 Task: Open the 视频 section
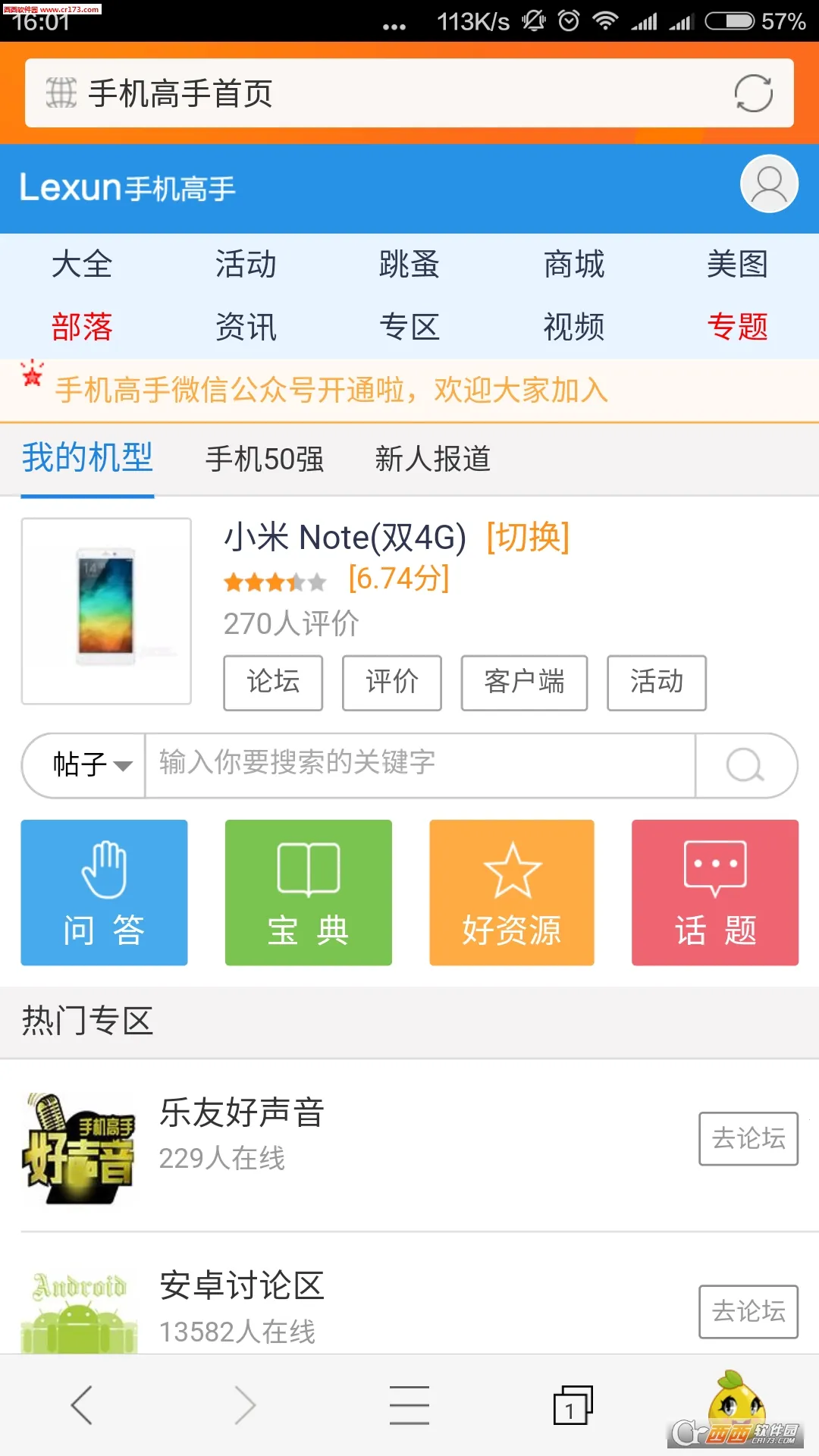click(574, 327)
